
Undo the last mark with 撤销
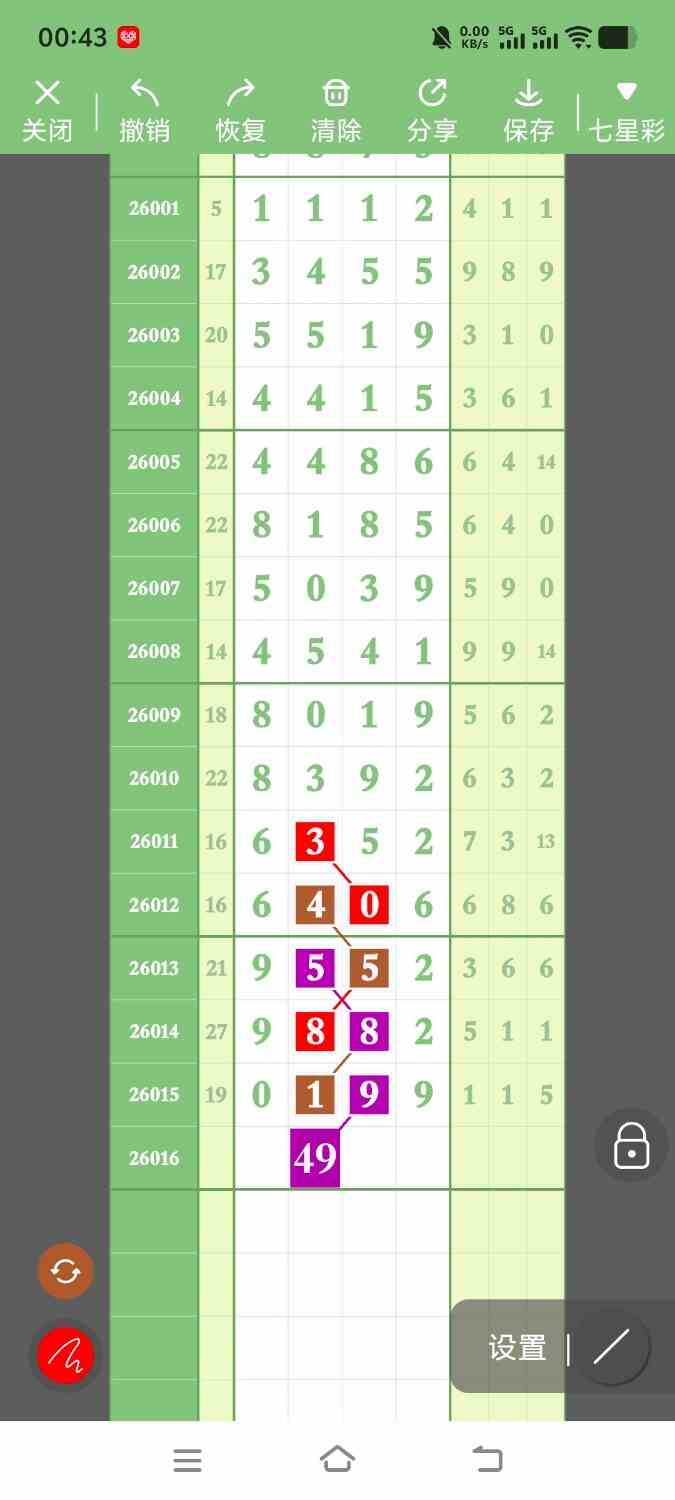click(144, 111)
